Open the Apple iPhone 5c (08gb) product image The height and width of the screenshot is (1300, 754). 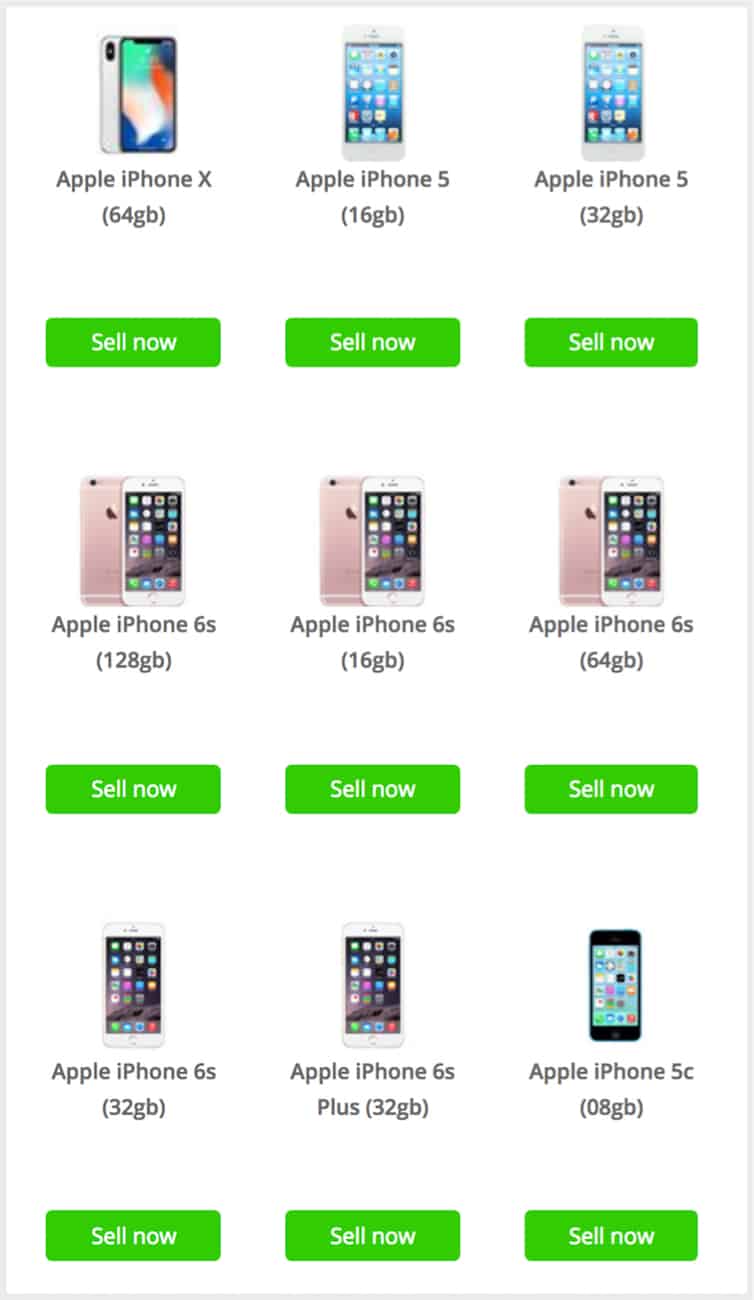tap(613, 985)
